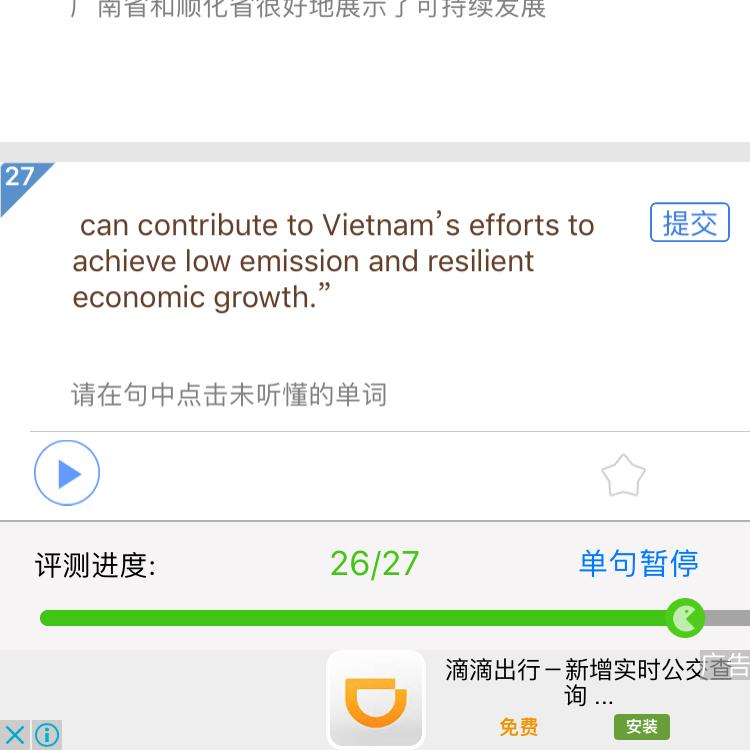Screen dimensions: 750x750
Task: Tap the word "resilient" in the sentence
Action: pos(480,261)
